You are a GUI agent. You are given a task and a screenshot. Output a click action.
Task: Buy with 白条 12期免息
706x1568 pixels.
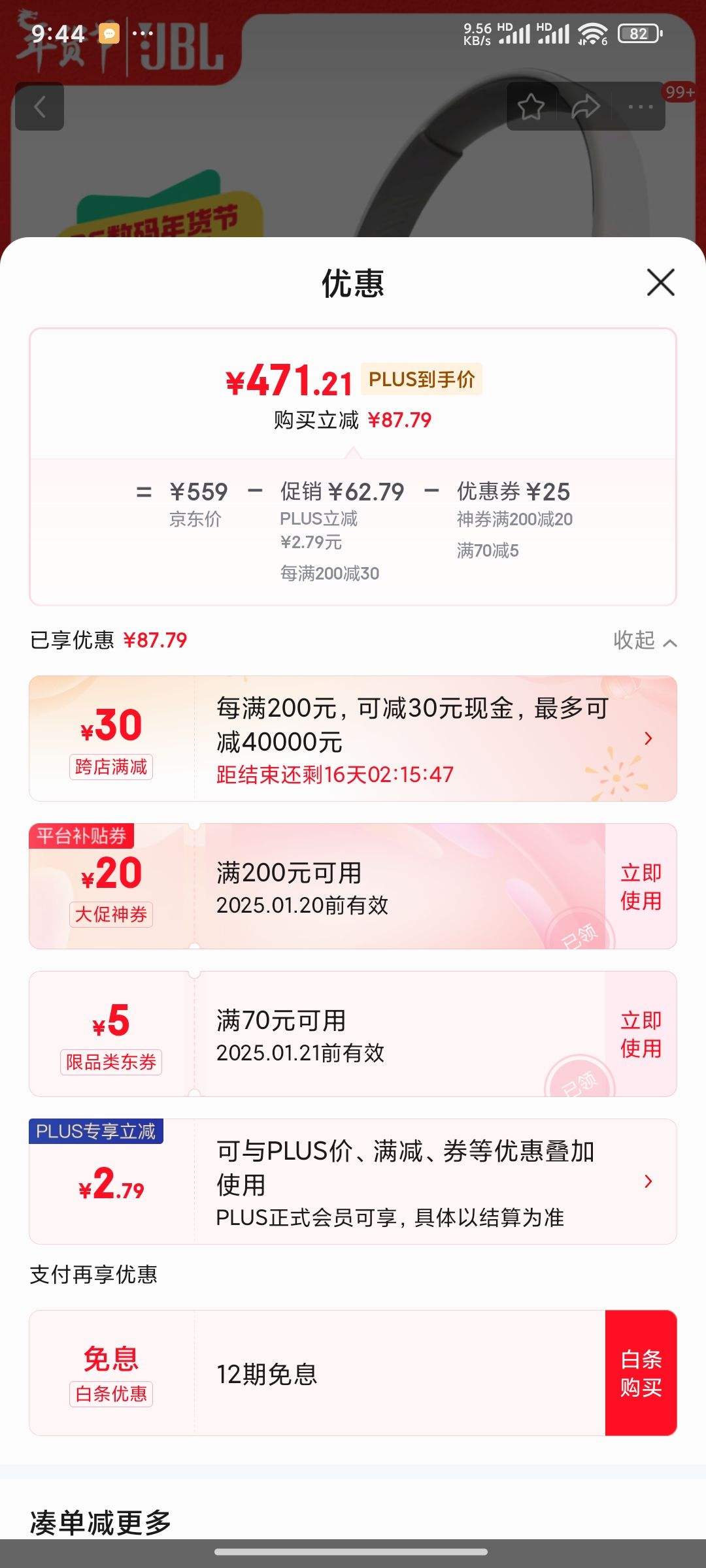tap(641, 1373)
